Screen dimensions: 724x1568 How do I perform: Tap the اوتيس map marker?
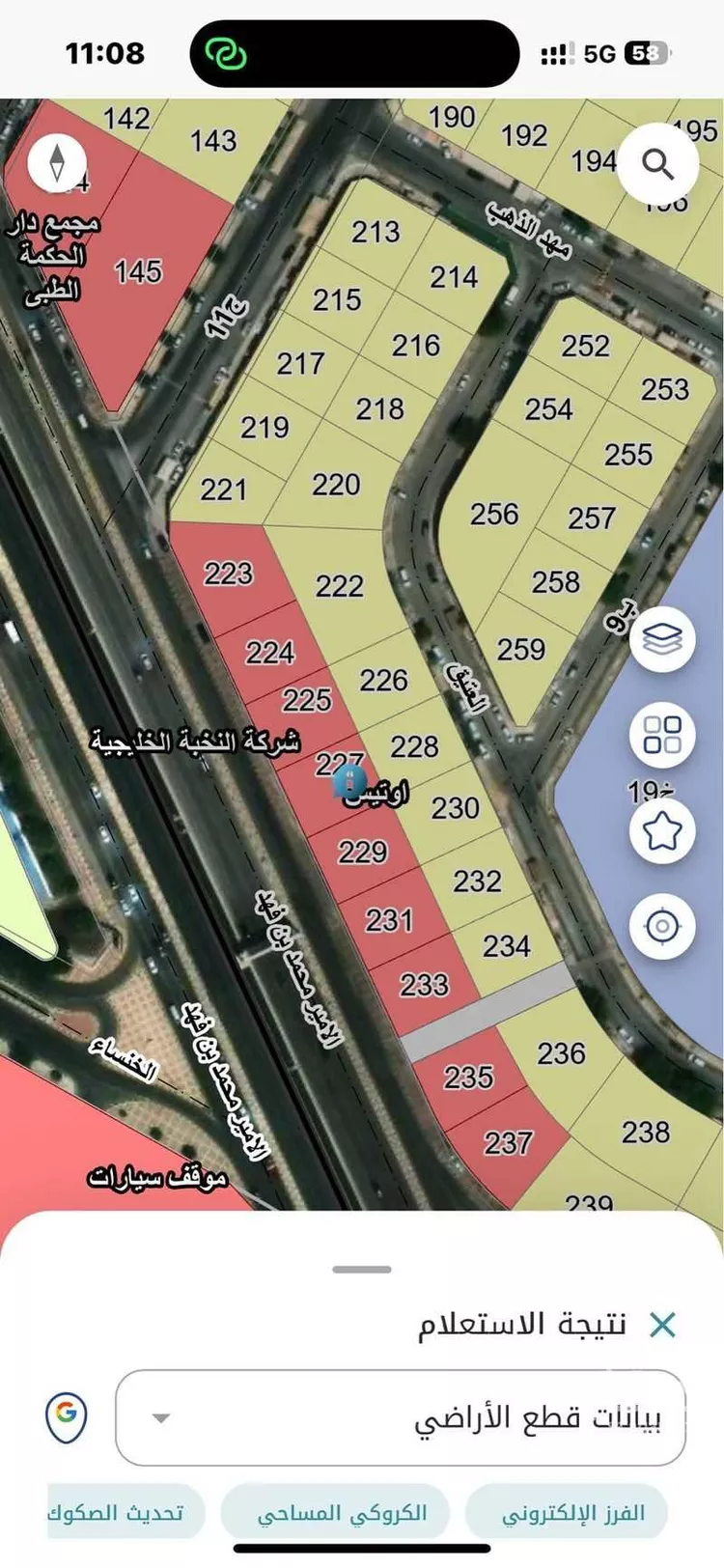(x=348, y=782)
